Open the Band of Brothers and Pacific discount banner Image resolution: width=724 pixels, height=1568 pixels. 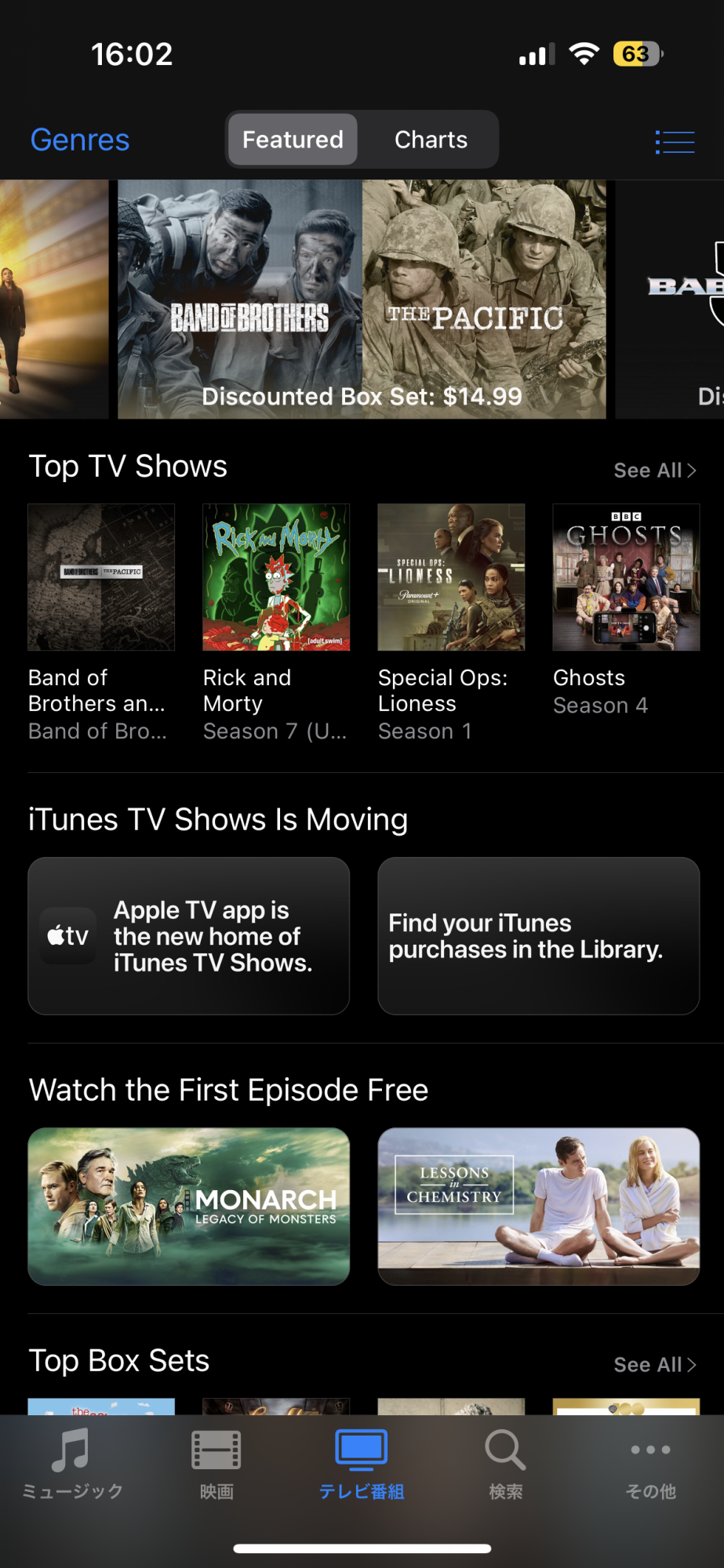[362, 299]
